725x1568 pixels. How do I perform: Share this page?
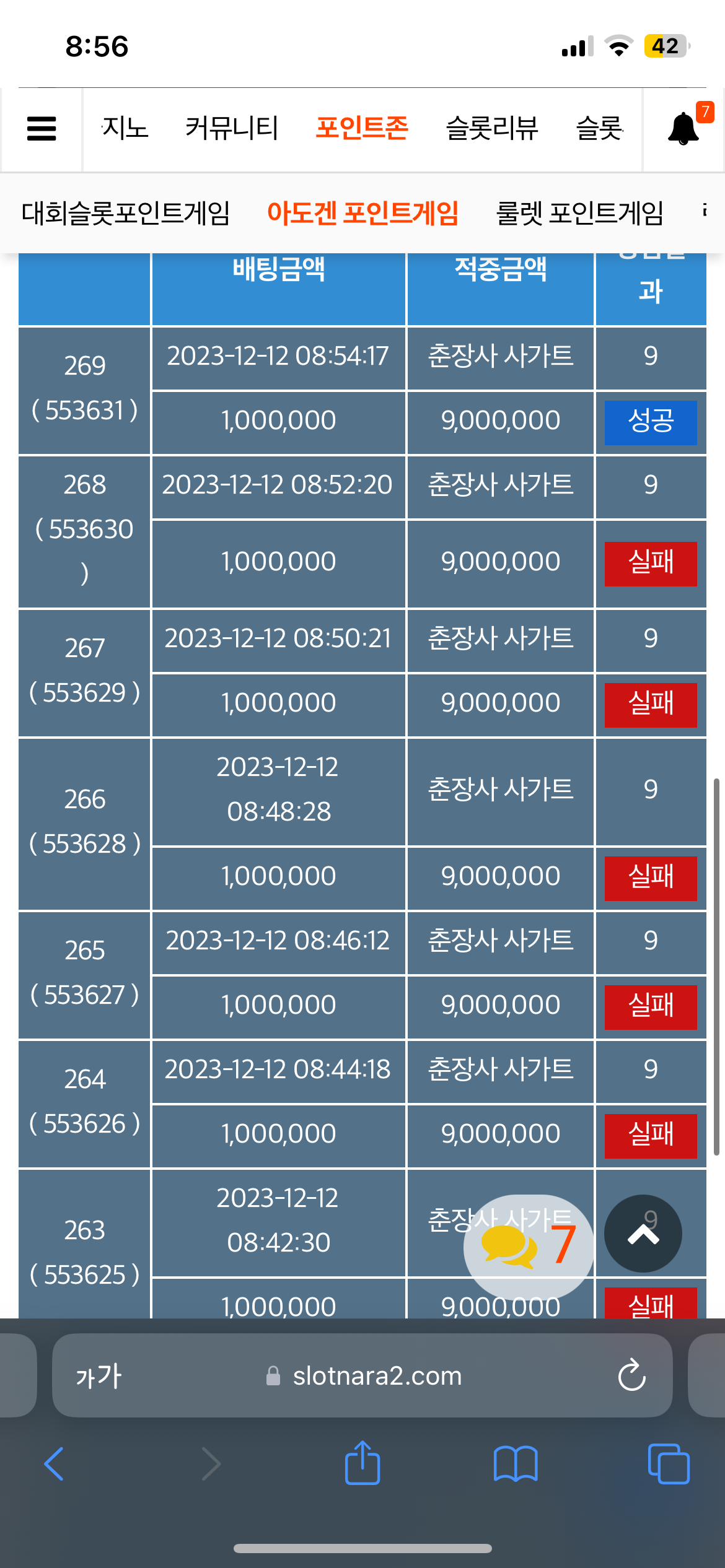tap(362, 1462)
